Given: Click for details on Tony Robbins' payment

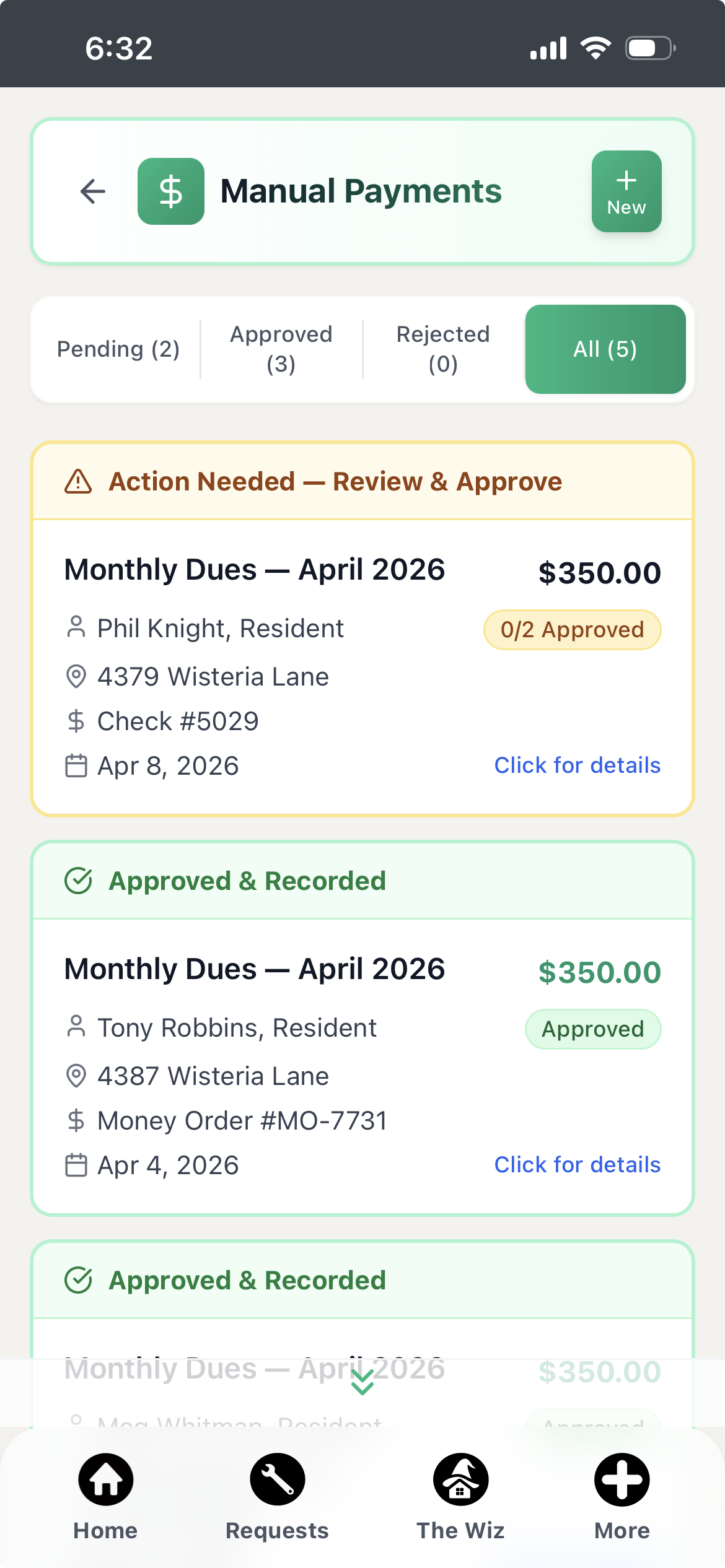Looking at the screenshot, I should (578, 1165).
